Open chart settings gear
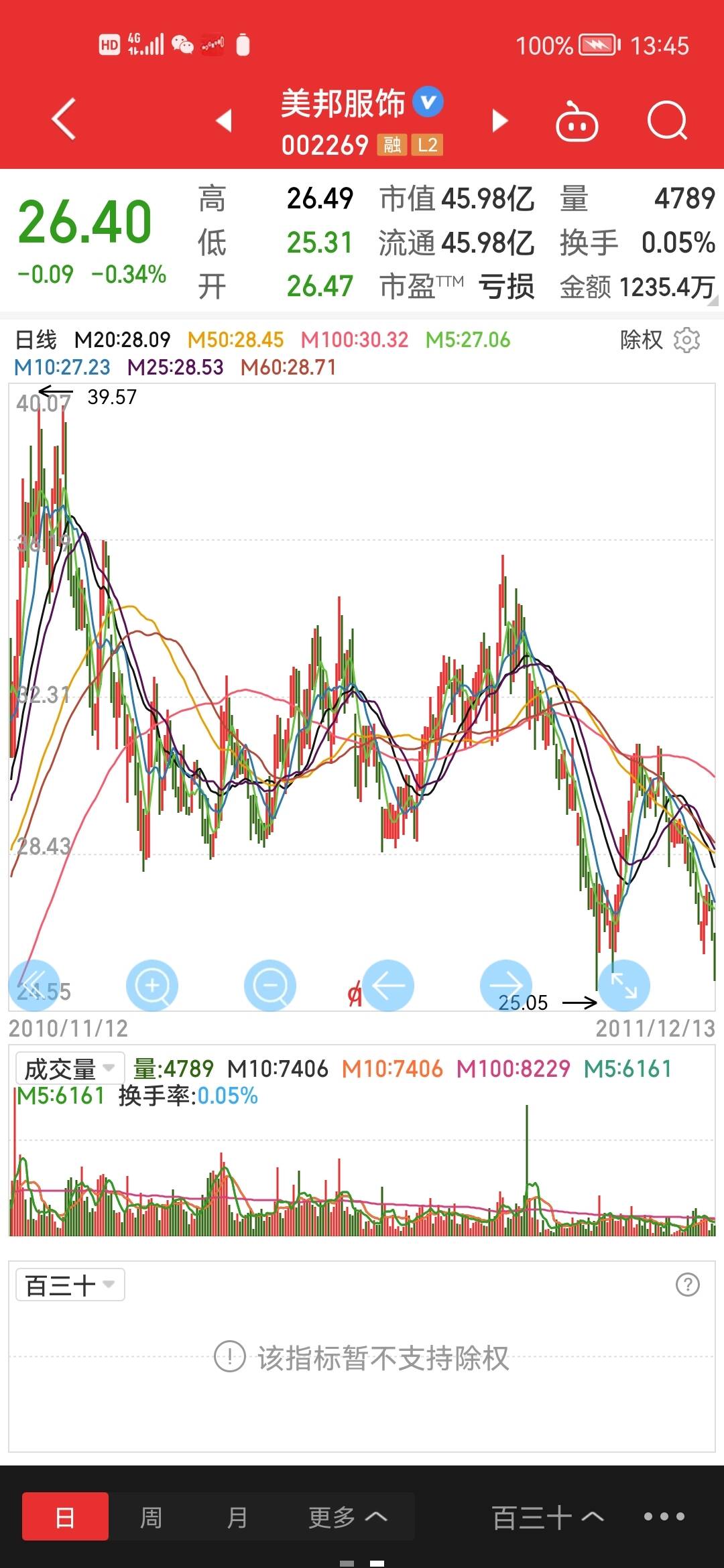The image size is (724, 1568). pos(687,340)
